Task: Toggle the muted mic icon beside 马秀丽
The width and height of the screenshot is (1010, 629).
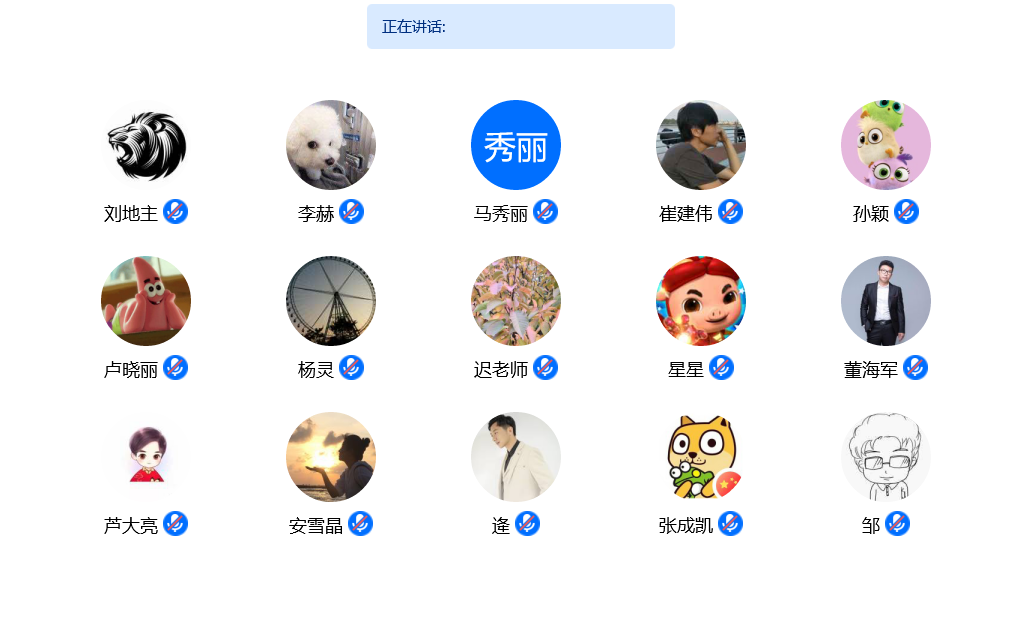Action: 545,212
